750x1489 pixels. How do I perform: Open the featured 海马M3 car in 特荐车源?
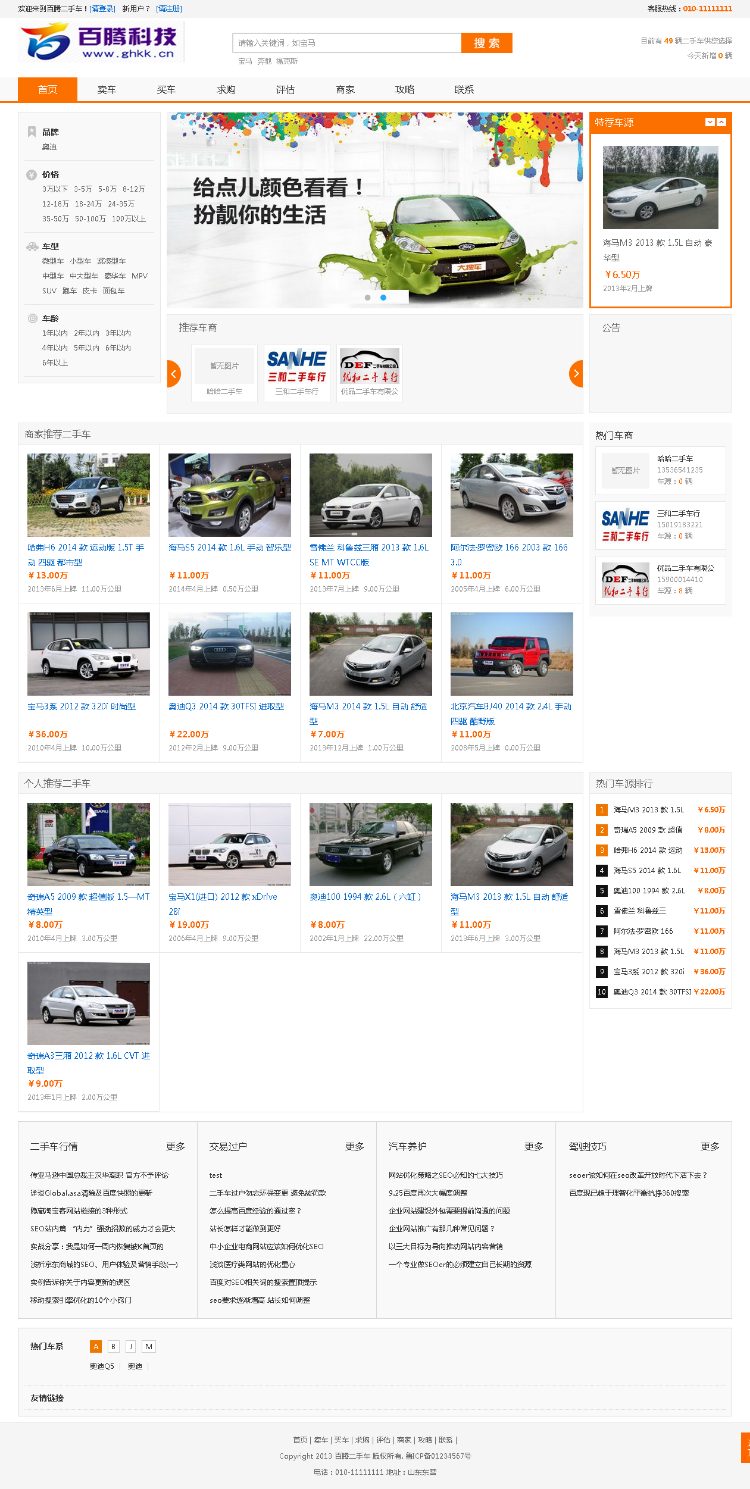click(660, 187)
